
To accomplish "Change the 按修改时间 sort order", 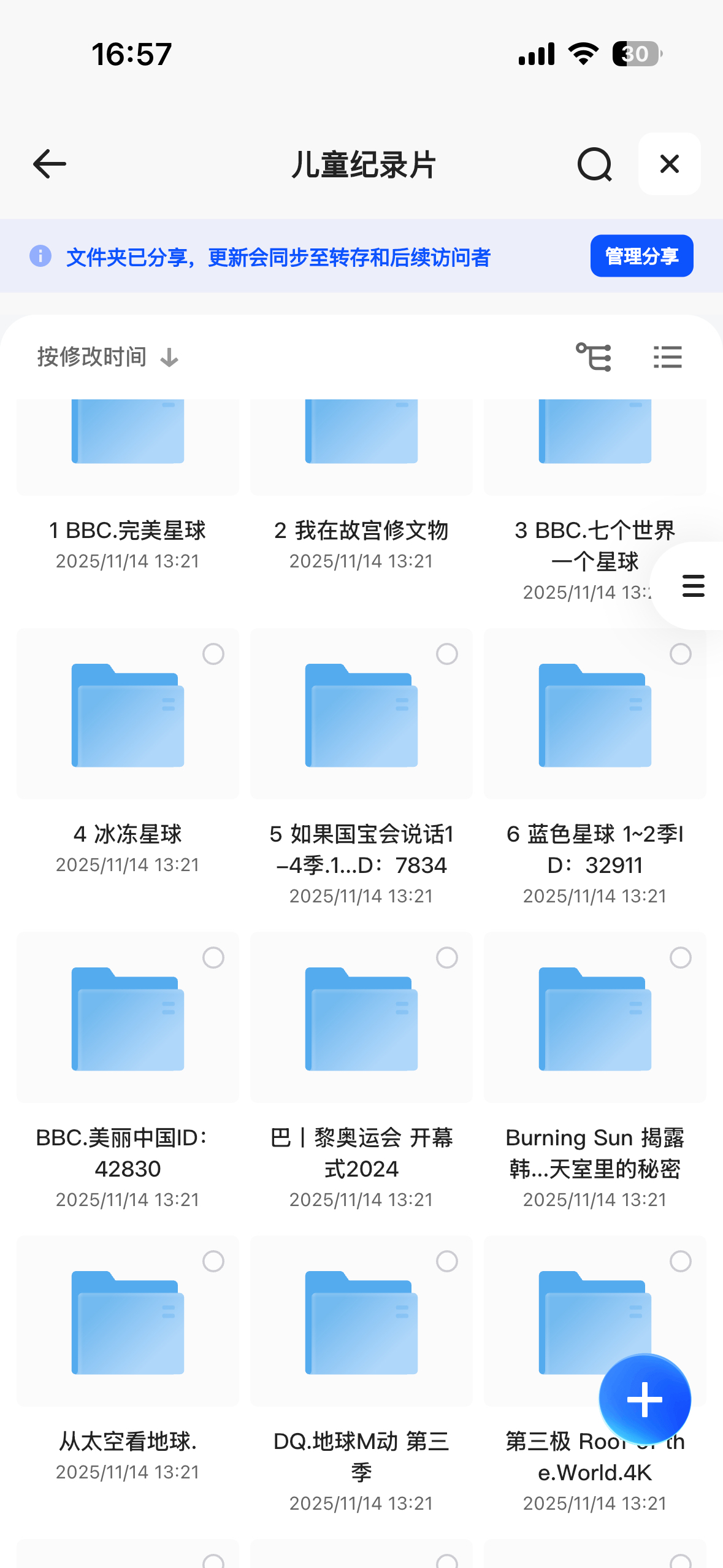I will coord(107,357).
